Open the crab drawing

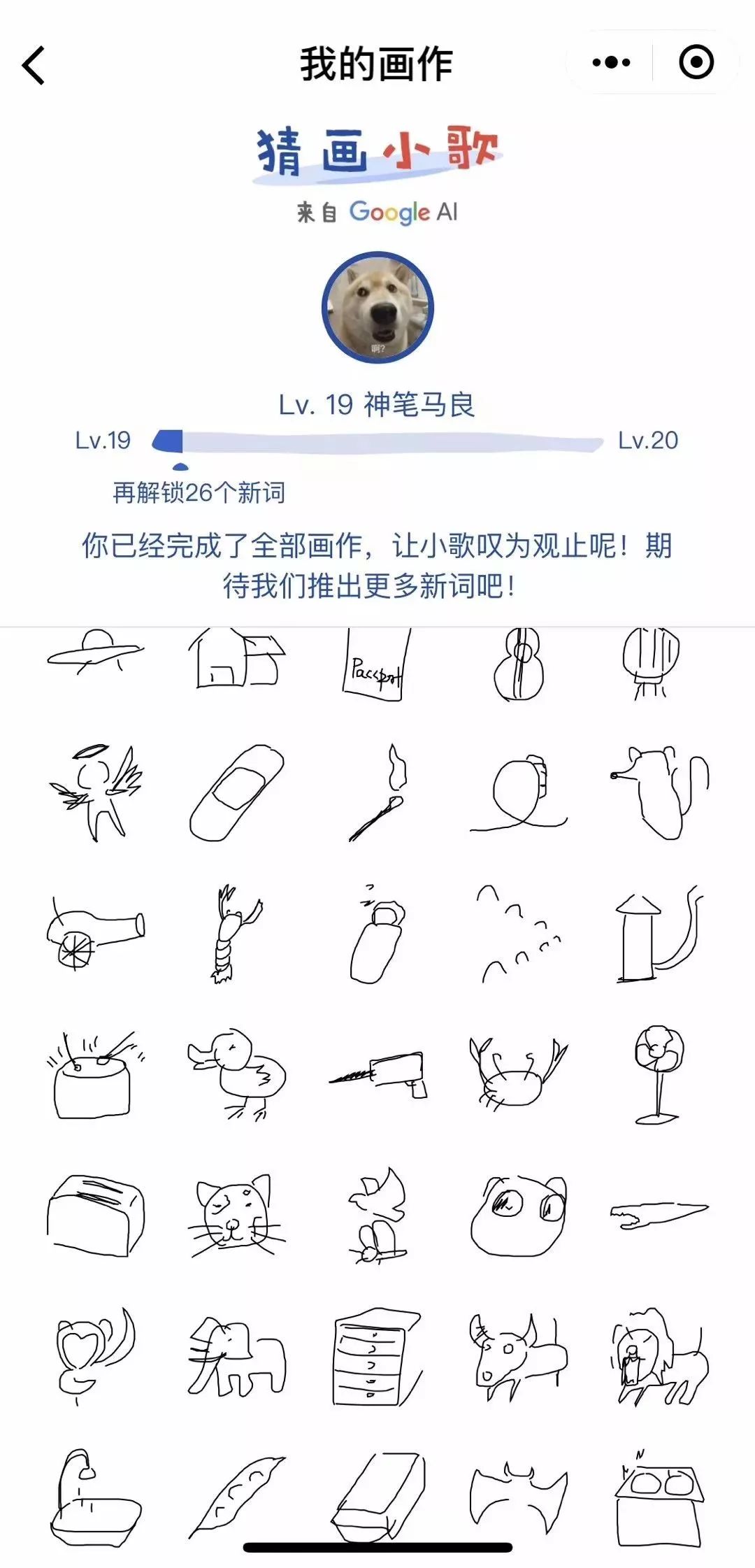pyautogui.click(x=517, y=1074)
